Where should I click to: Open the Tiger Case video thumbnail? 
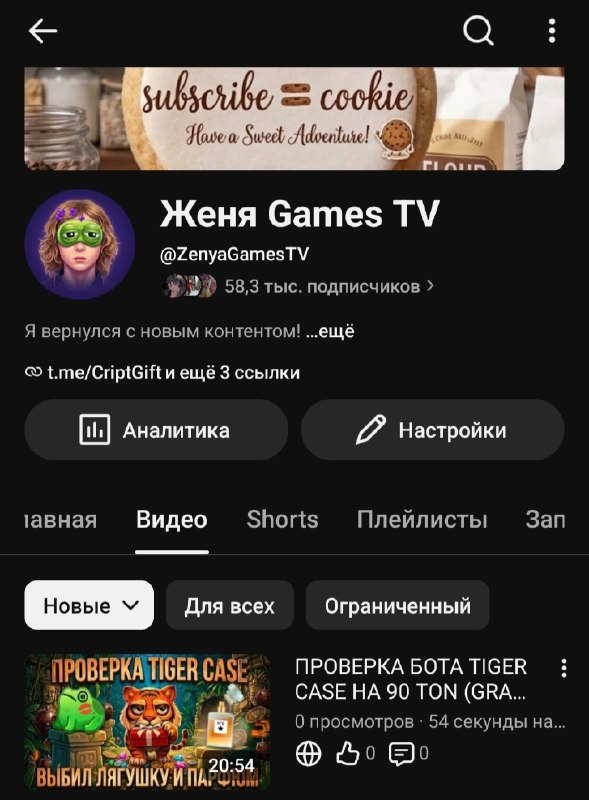pyautogui.click(x=148, y=721)
